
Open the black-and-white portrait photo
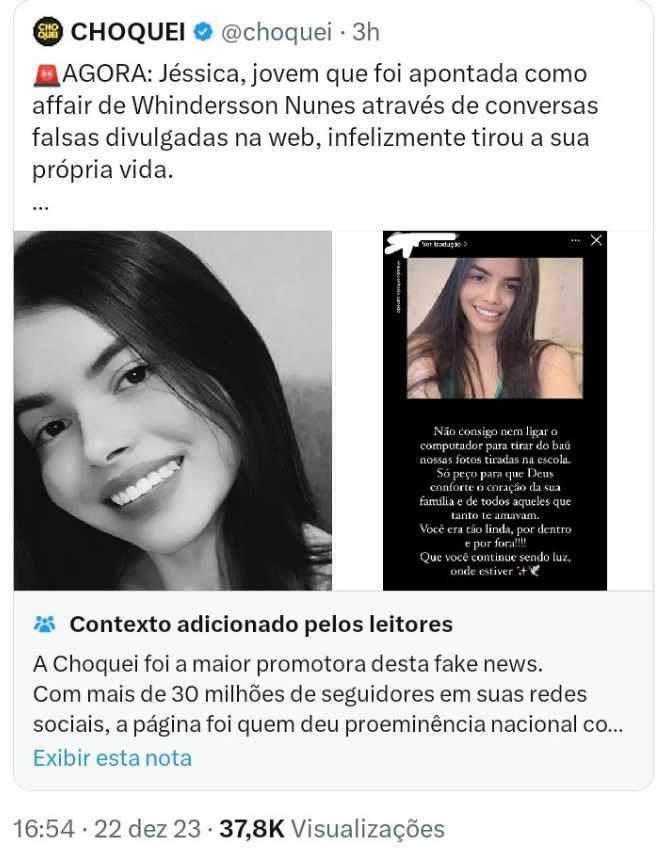pyautogui.click(x=172, y=410)
